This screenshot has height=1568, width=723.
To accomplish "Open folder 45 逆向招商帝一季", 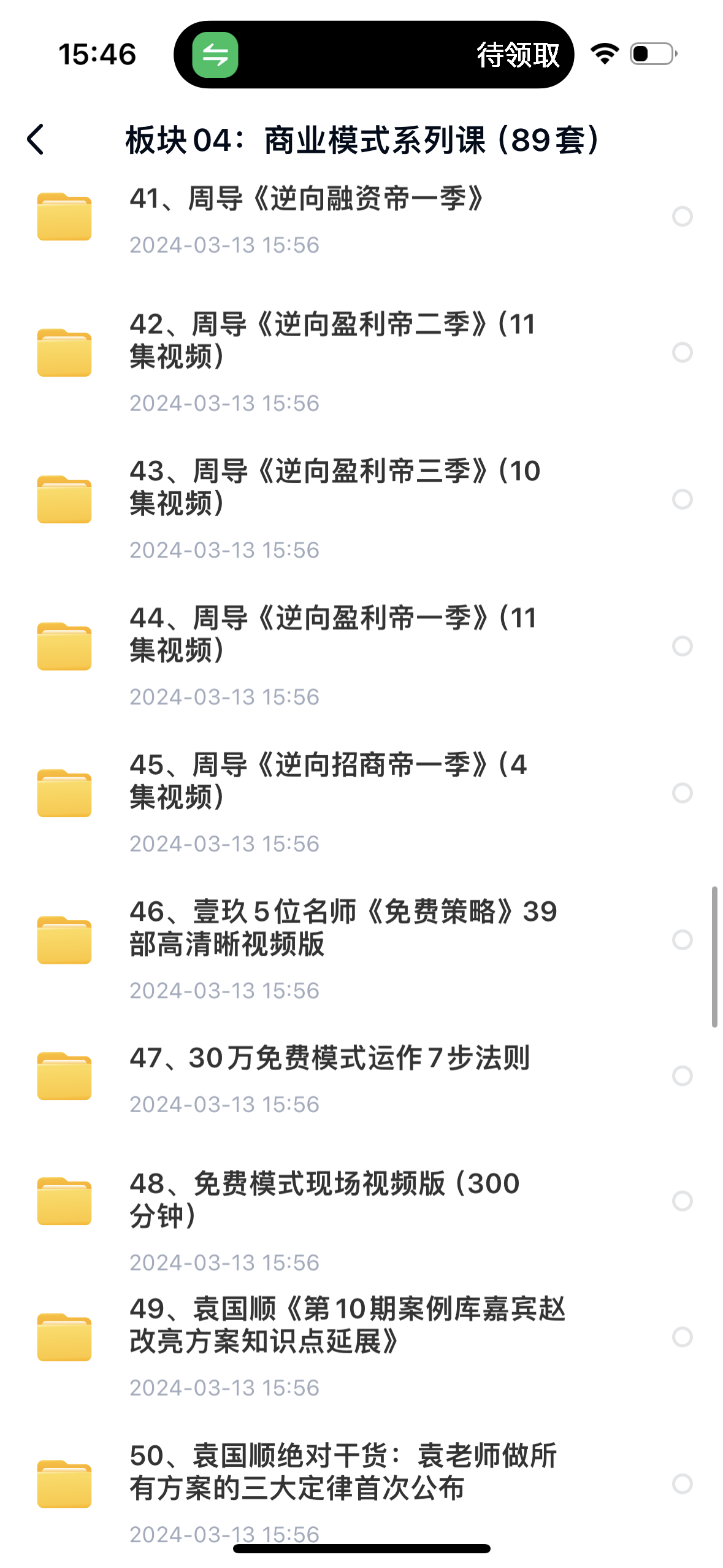I will click(328, 780).
